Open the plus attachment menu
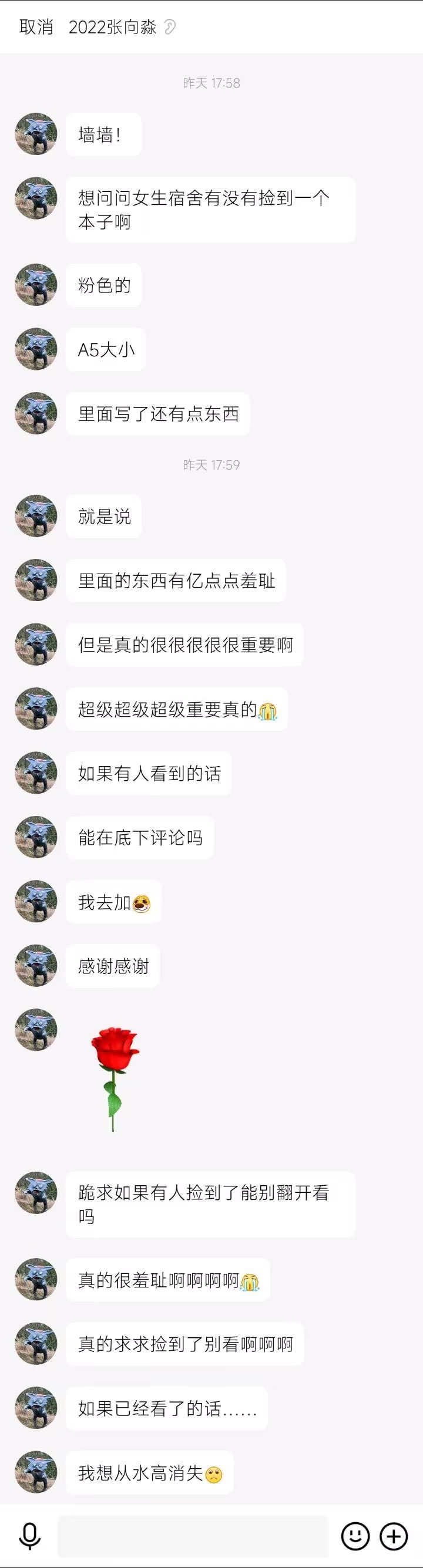This screenshot has width=423, height=1568. point(394,1536)
